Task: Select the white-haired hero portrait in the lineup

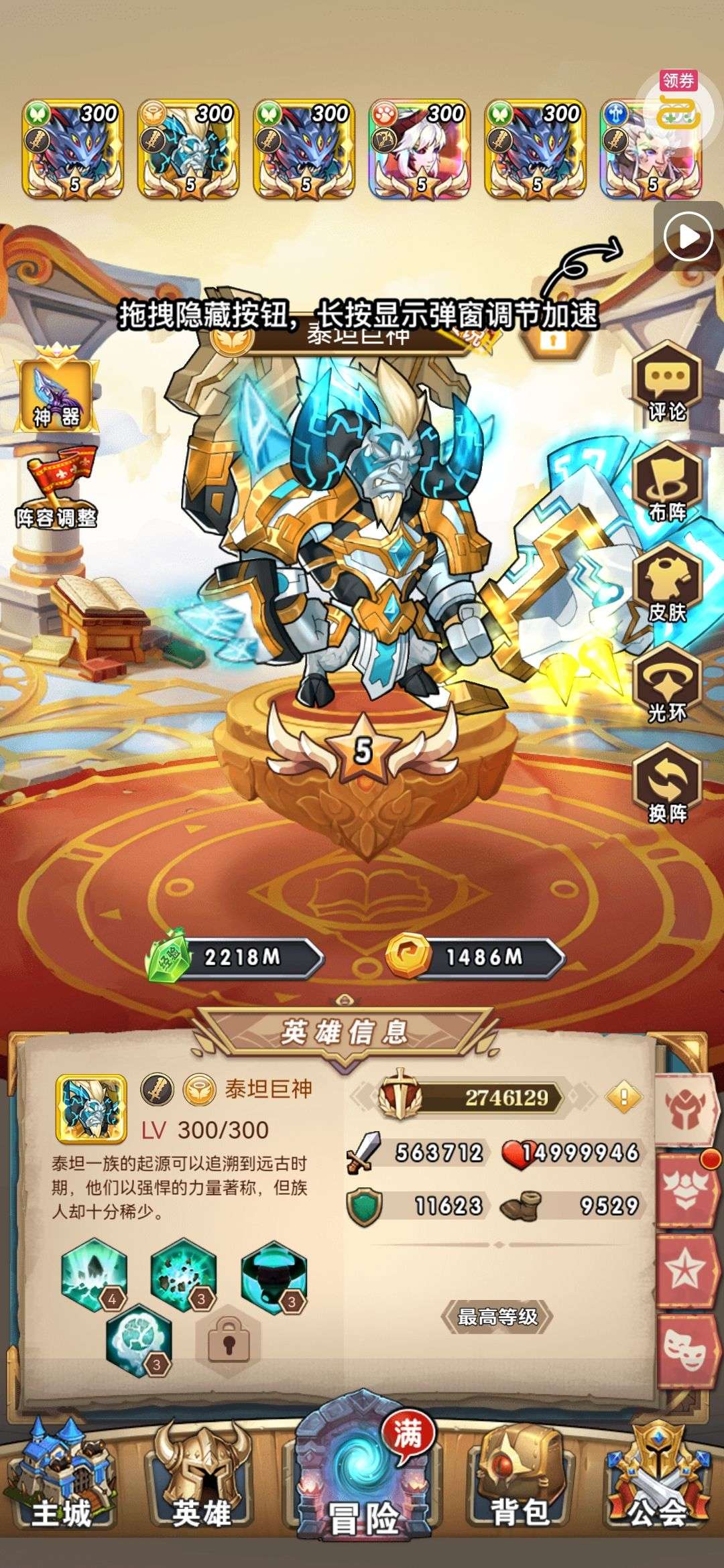Action: pyautogui.click(x=419, y=150)
